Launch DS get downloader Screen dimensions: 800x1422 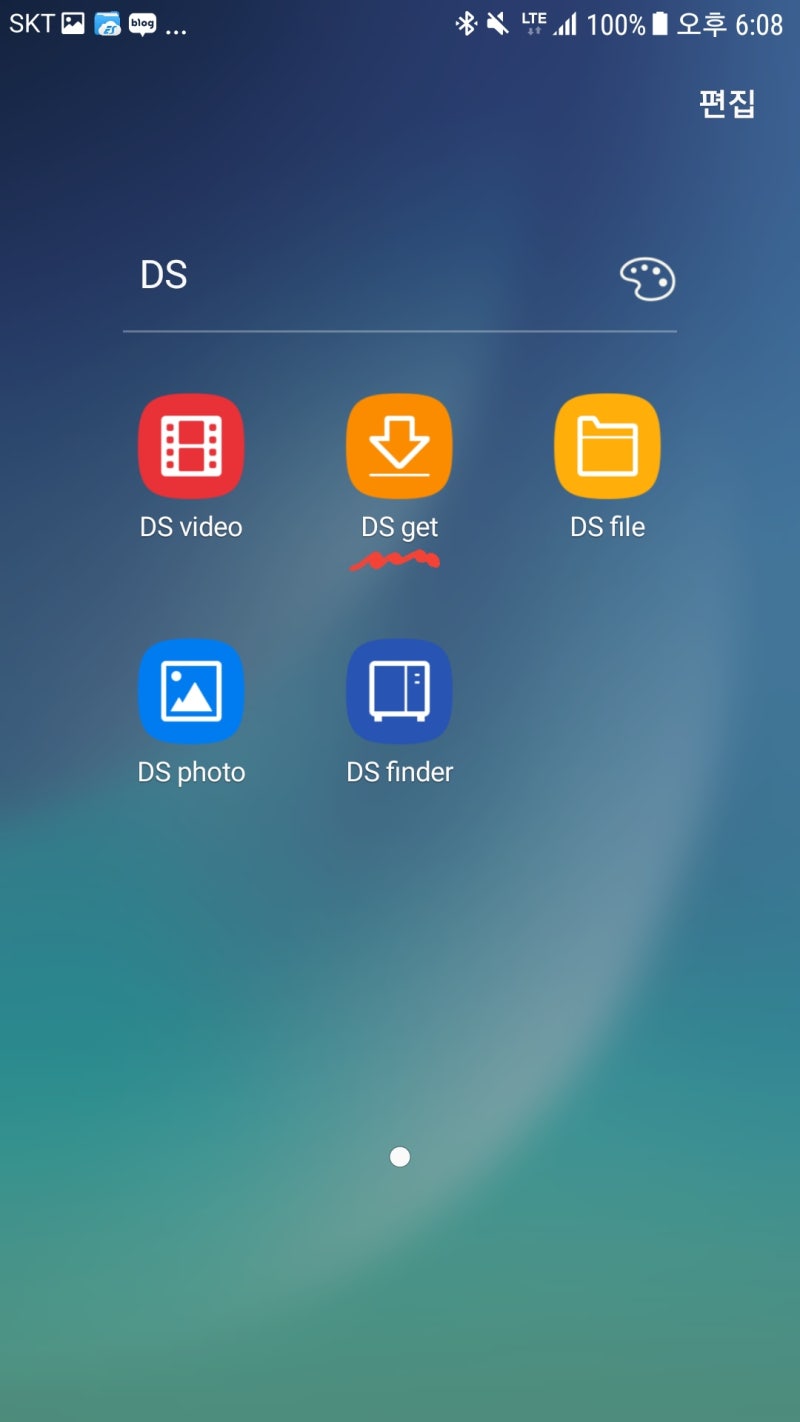pyautogui.click(x=399, y=446)
